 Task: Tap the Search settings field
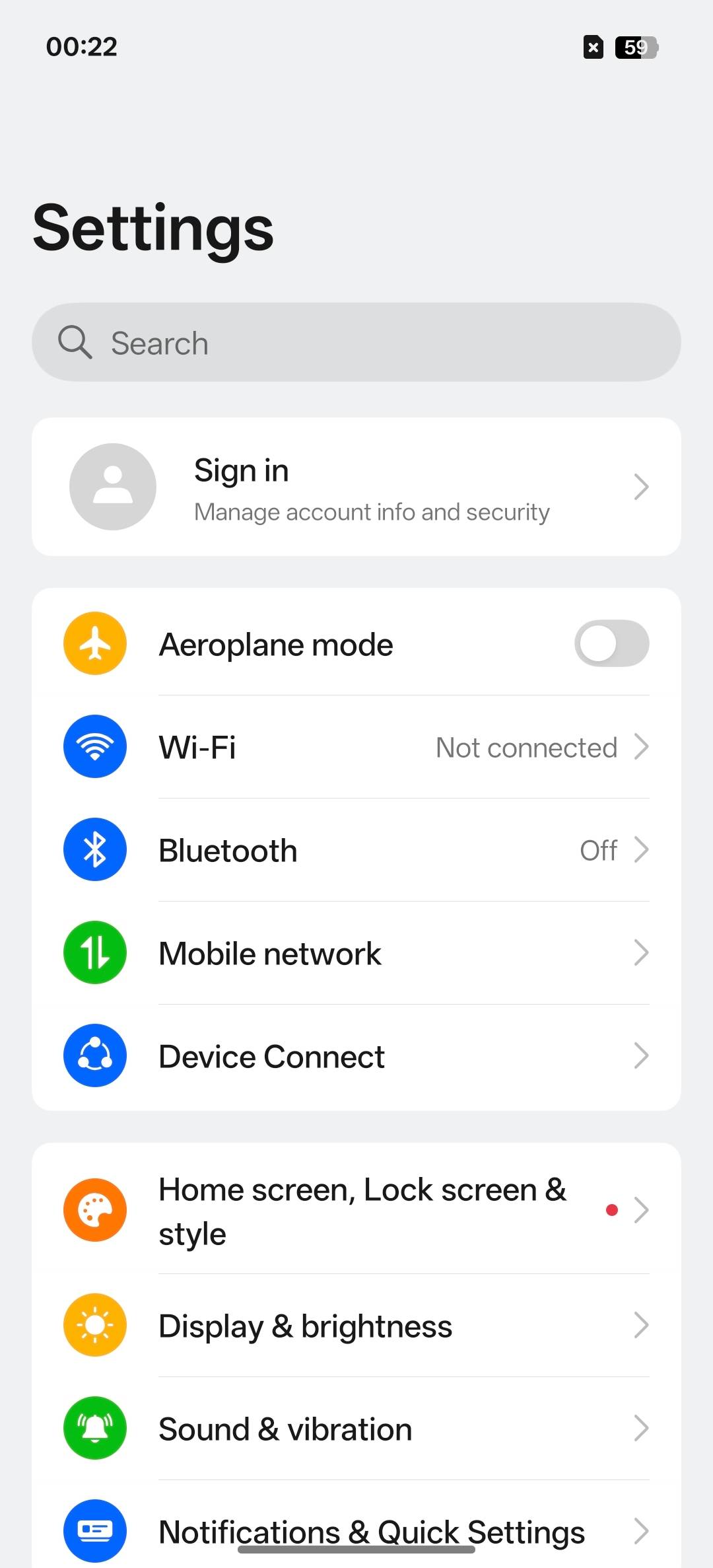[356, 342]
